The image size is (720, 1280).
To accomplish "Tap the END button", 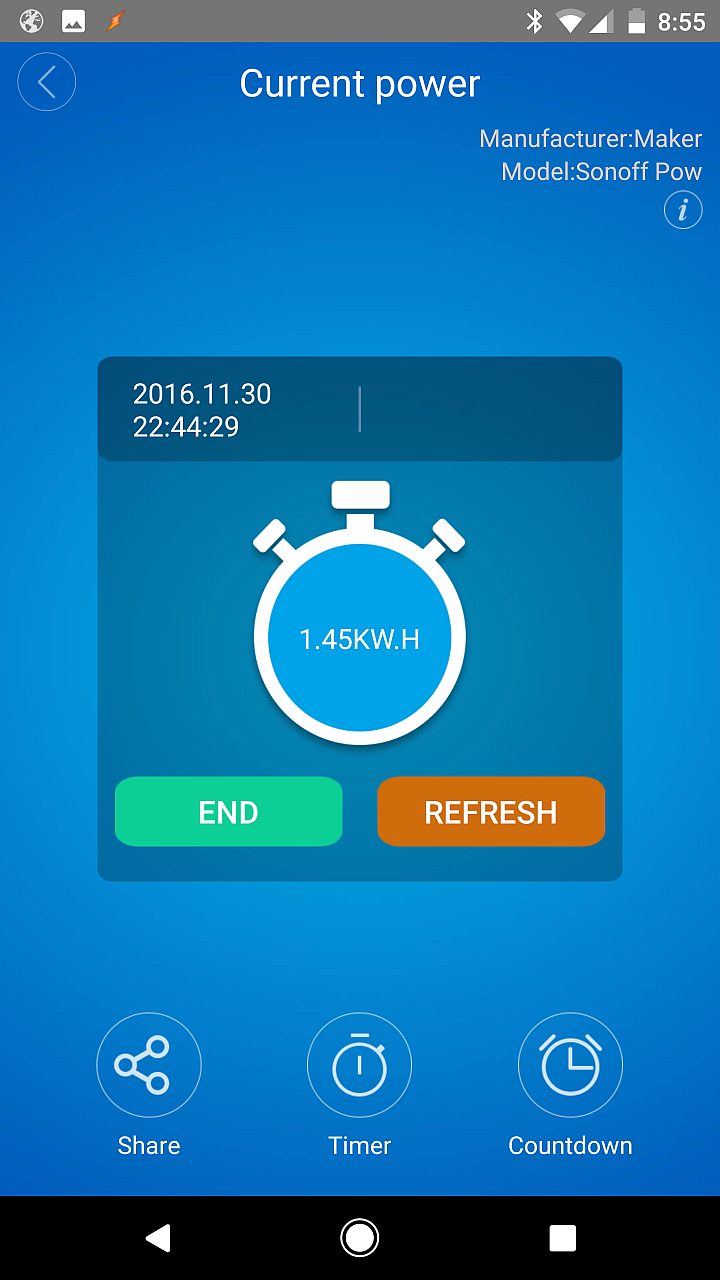I will pos(229,812).
